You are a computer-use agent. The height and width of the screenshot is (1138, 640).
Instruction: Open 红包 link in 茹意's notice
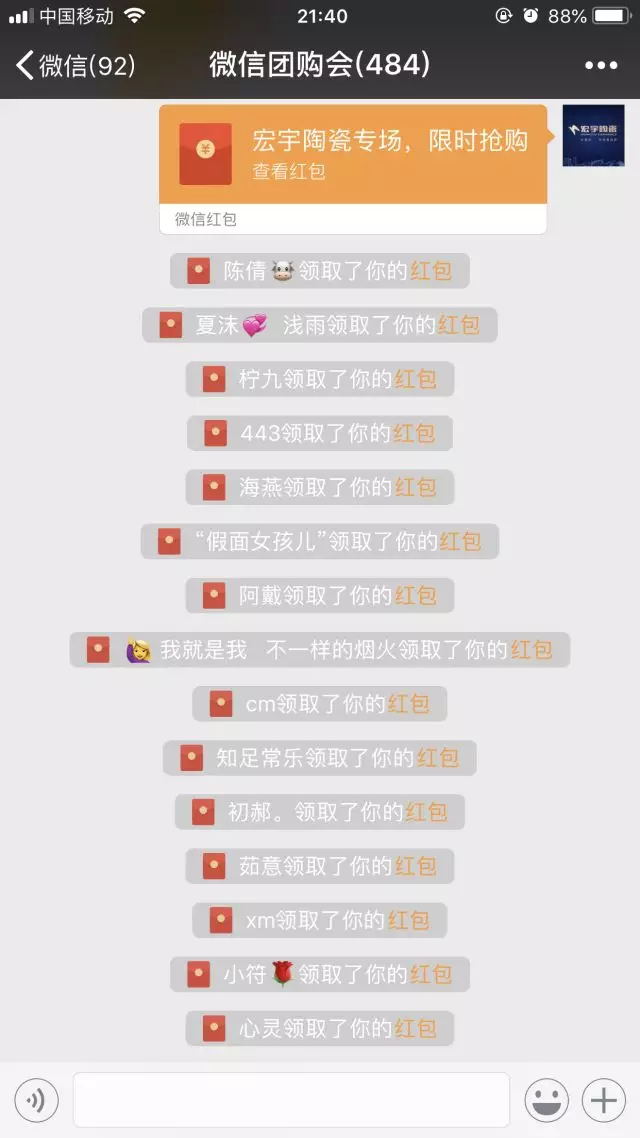415,866
